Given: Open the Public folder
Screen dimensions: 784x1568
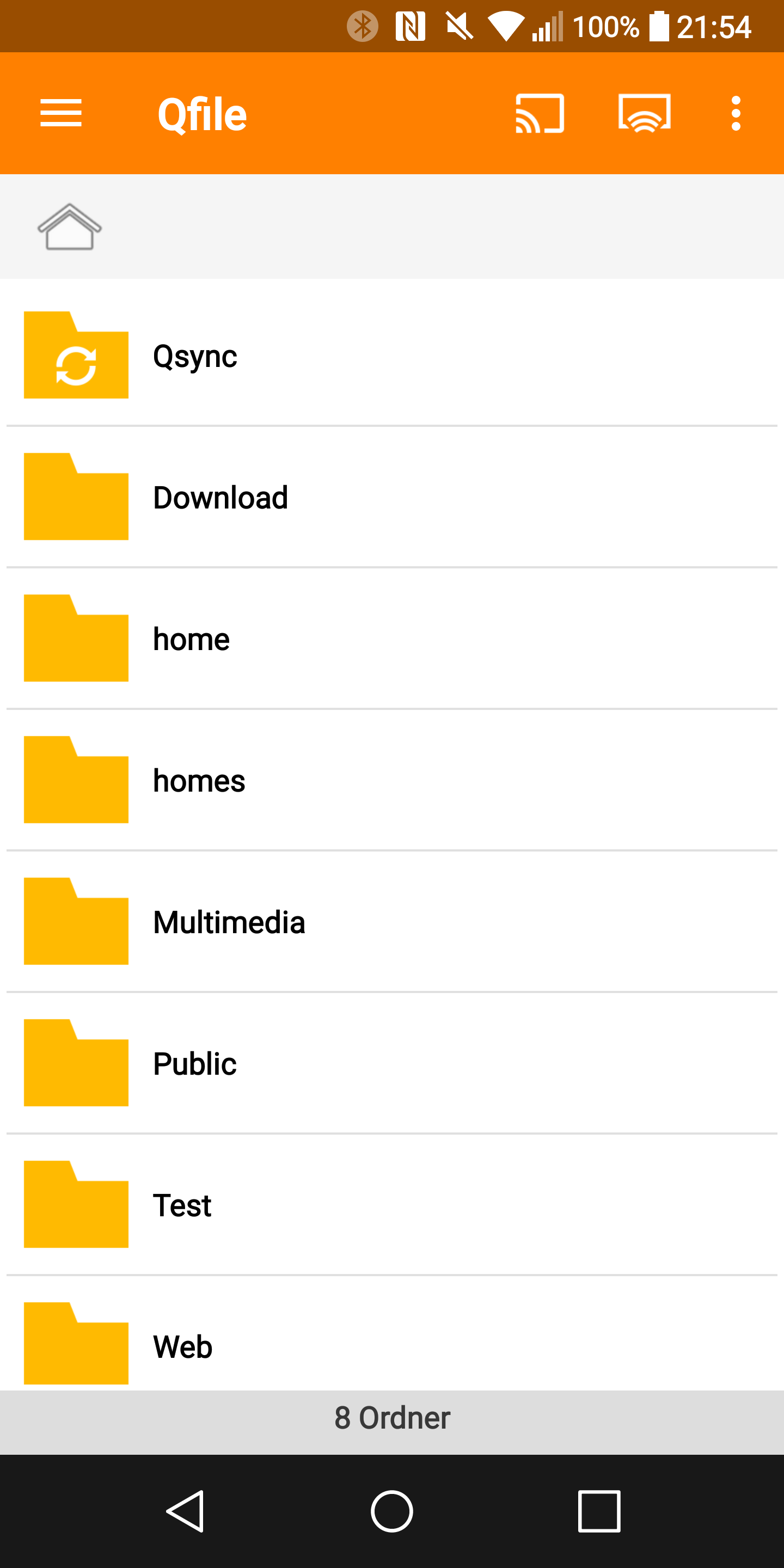Looking at the screenshot, I should tap(195, 1064).
